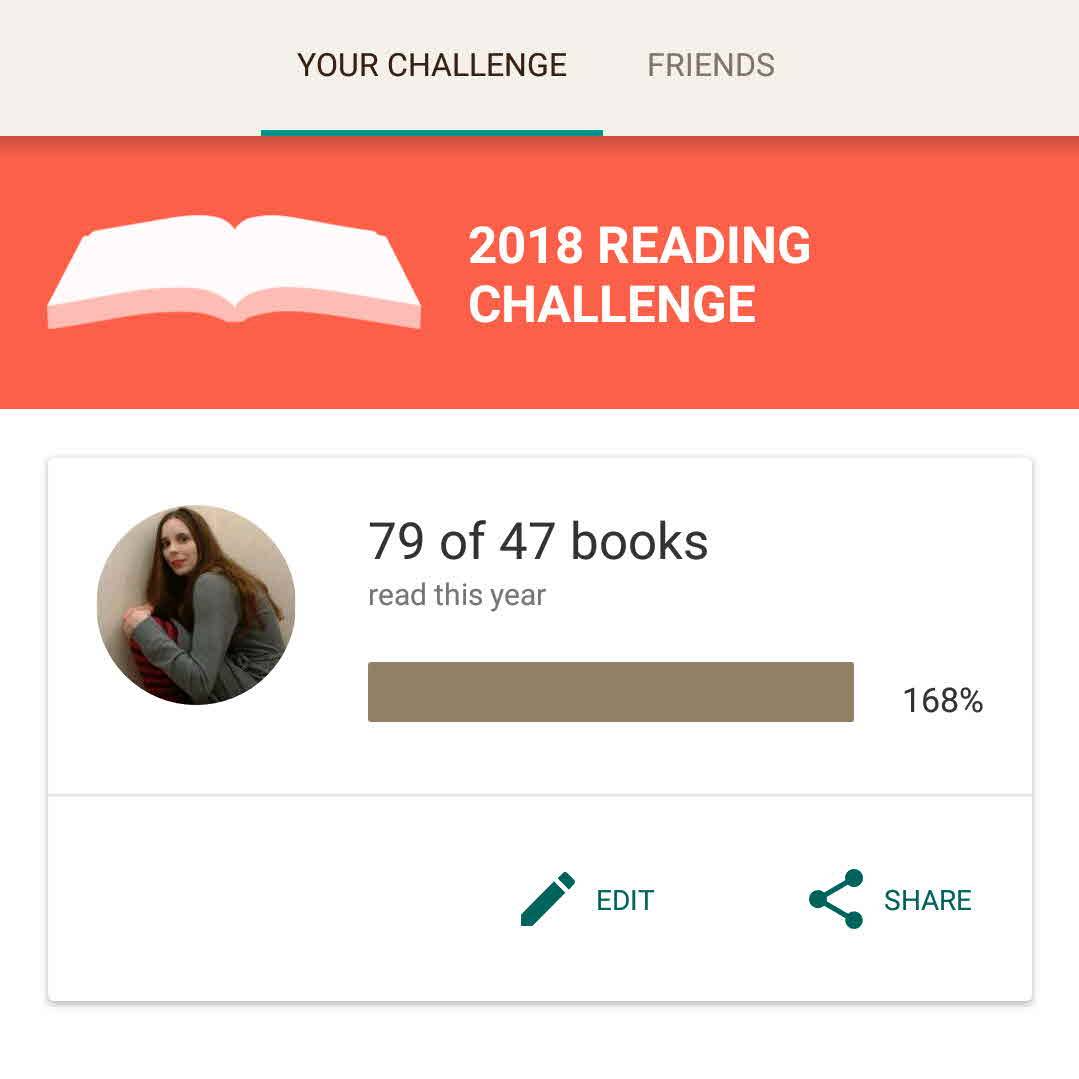Edit the 2018 reading challenge goal
Viewport: 1079px width, 1079px height.
click(588, 899)
